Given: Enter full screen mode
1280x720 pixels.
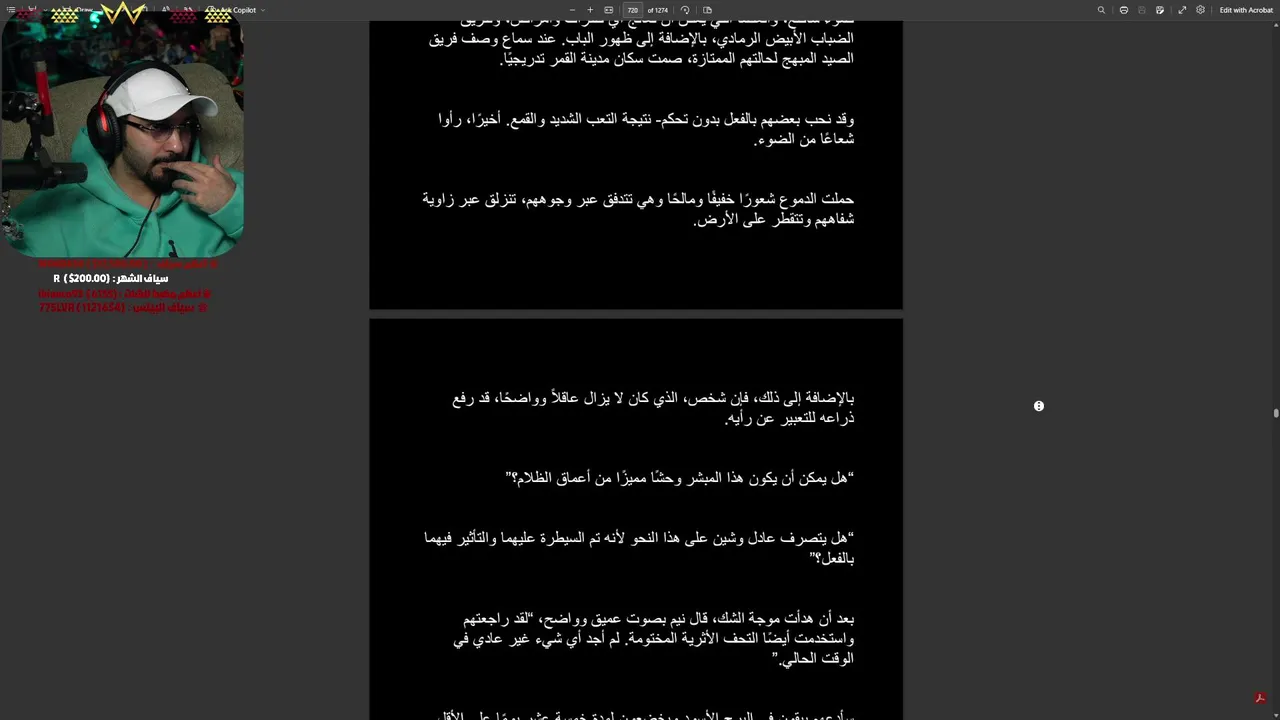Looking at the screenshot, I should coord(1182,10).
